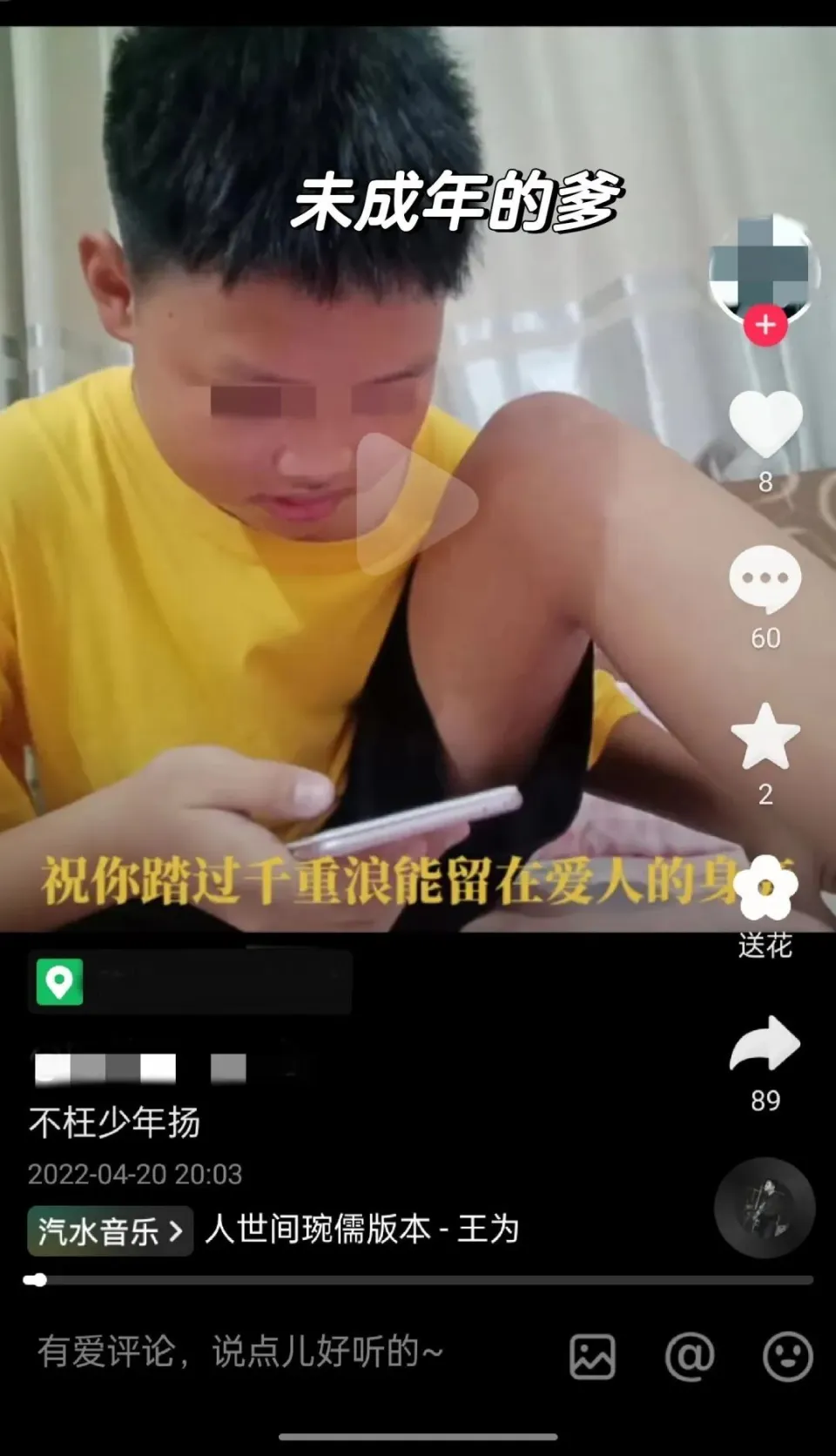Follow the creator with the plus button
Viewport: 836px width, 1456px height.
pos(765,326)
